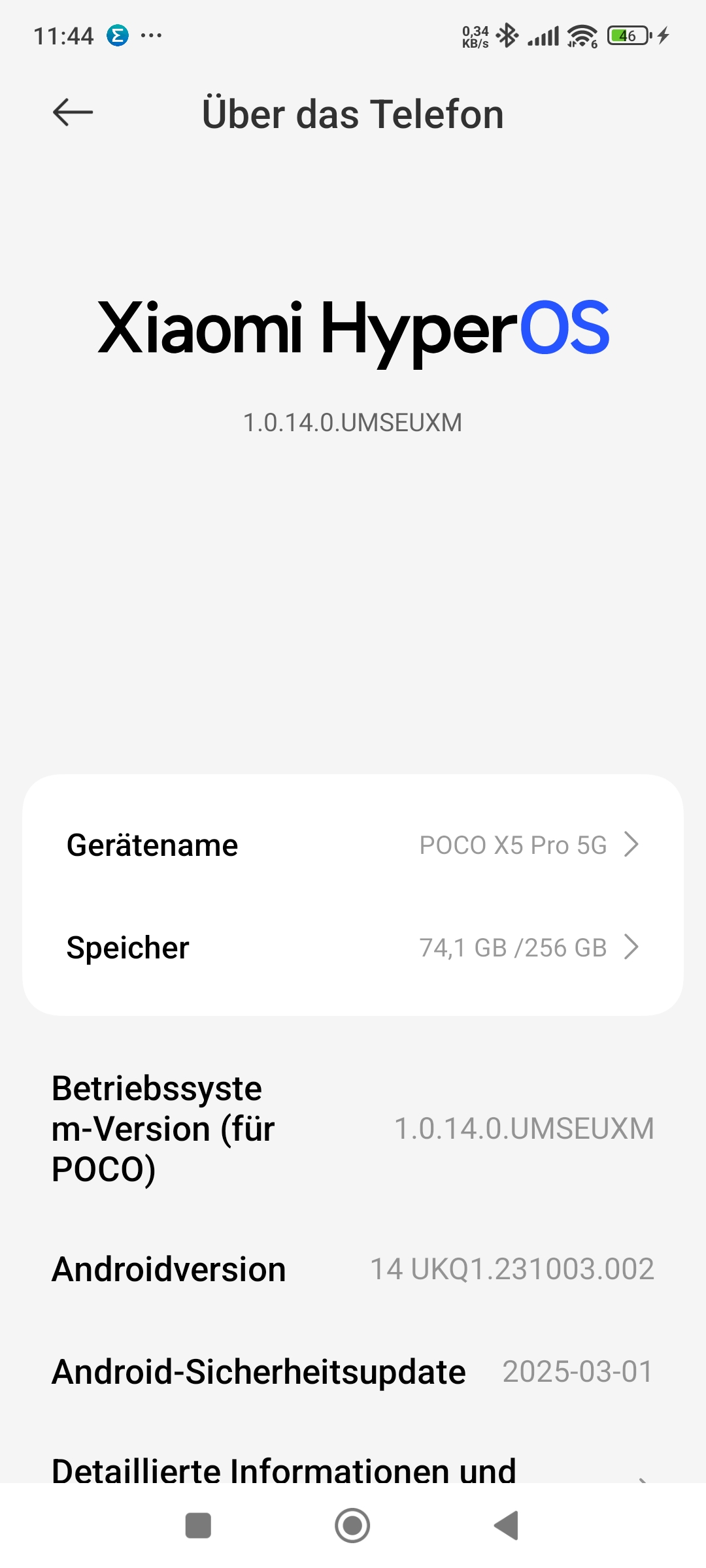Screen dimensions: 706x1568
Task: Tap the Betriebssystem-Version row
Action: coord(353,1128)
